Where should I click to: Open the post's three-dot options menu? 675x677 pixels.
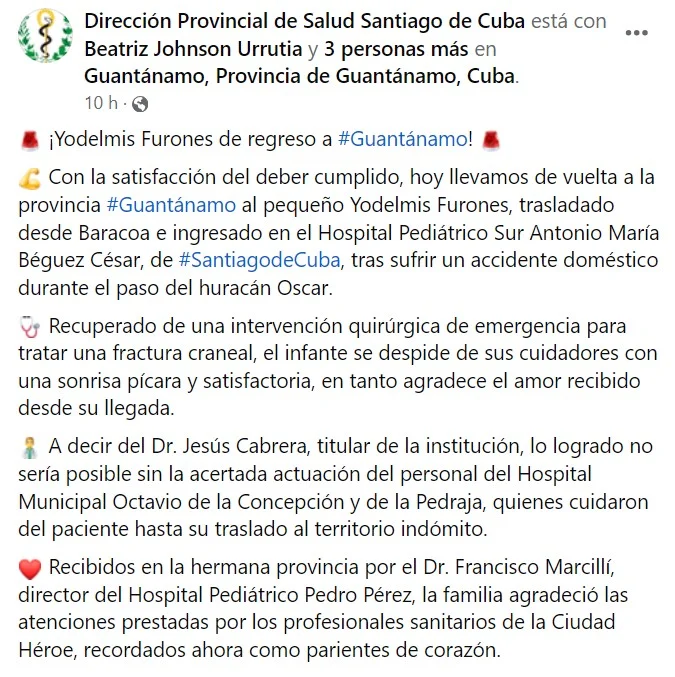point(636,32)
